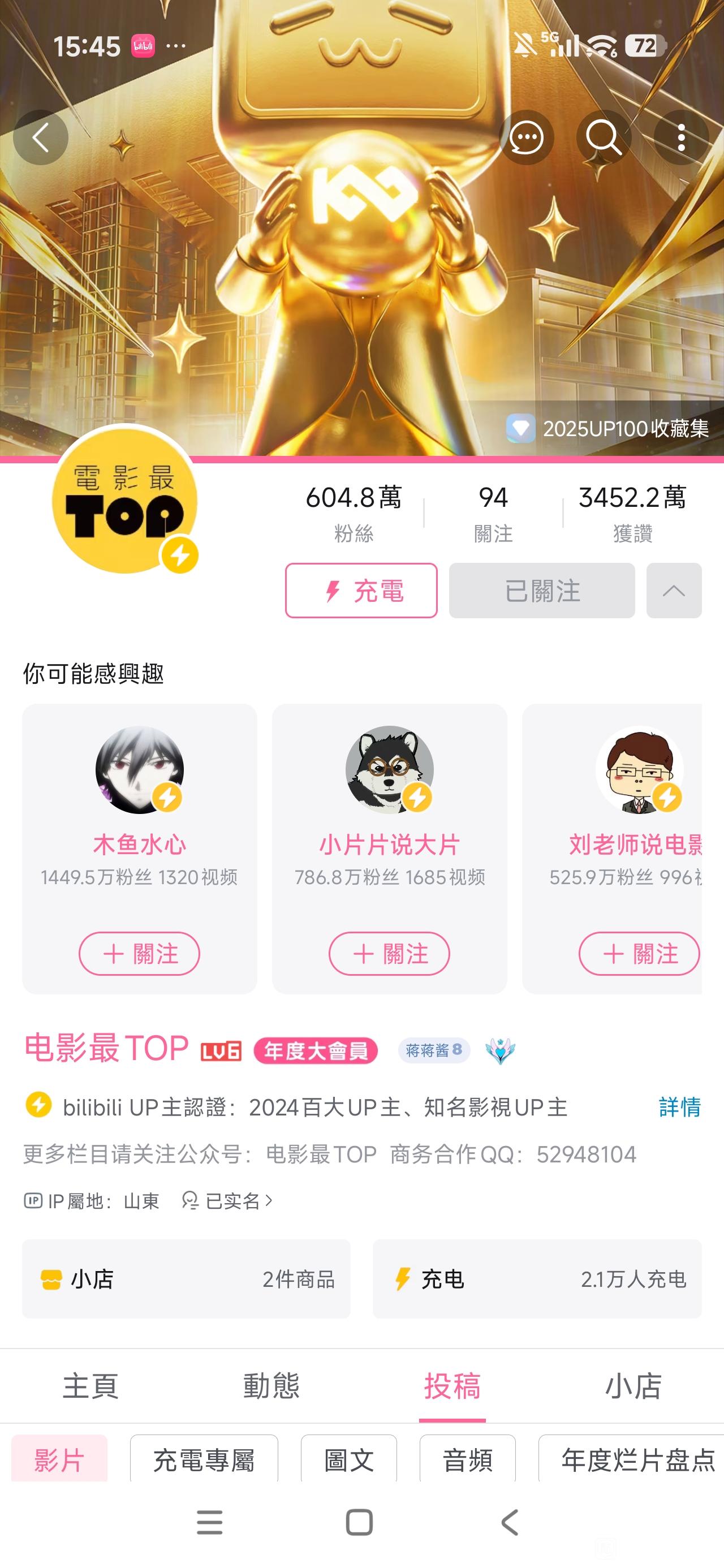This screenshot has width=724, height=1568.
Task: Open the 小店 row with 2件商品
Action: 186,1279
